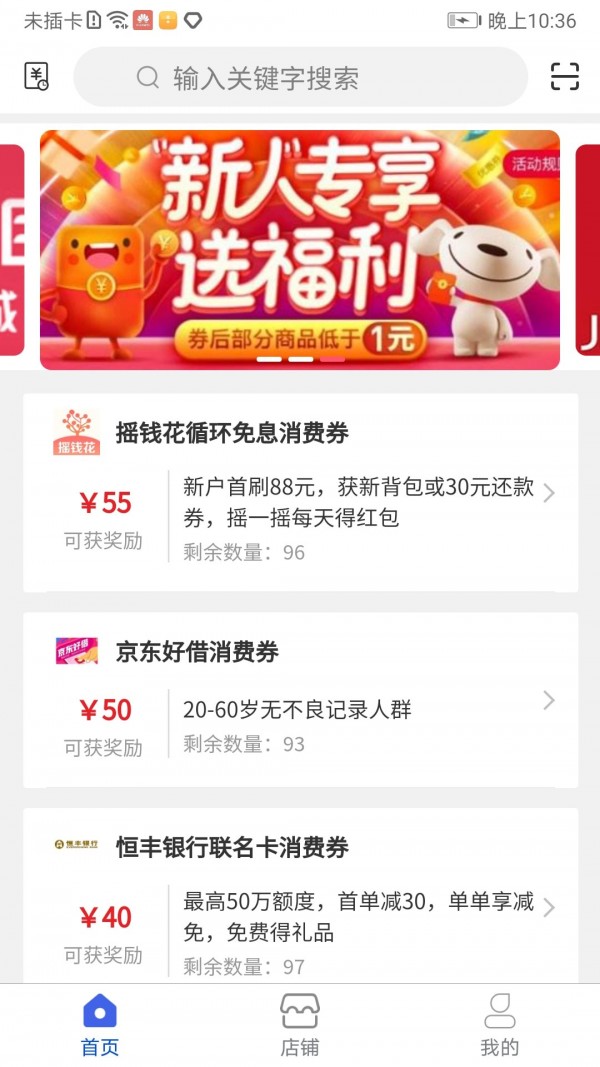The image size is (600, 1067).
Task: Go to the 首页 tab
Action: point(99,1025)
